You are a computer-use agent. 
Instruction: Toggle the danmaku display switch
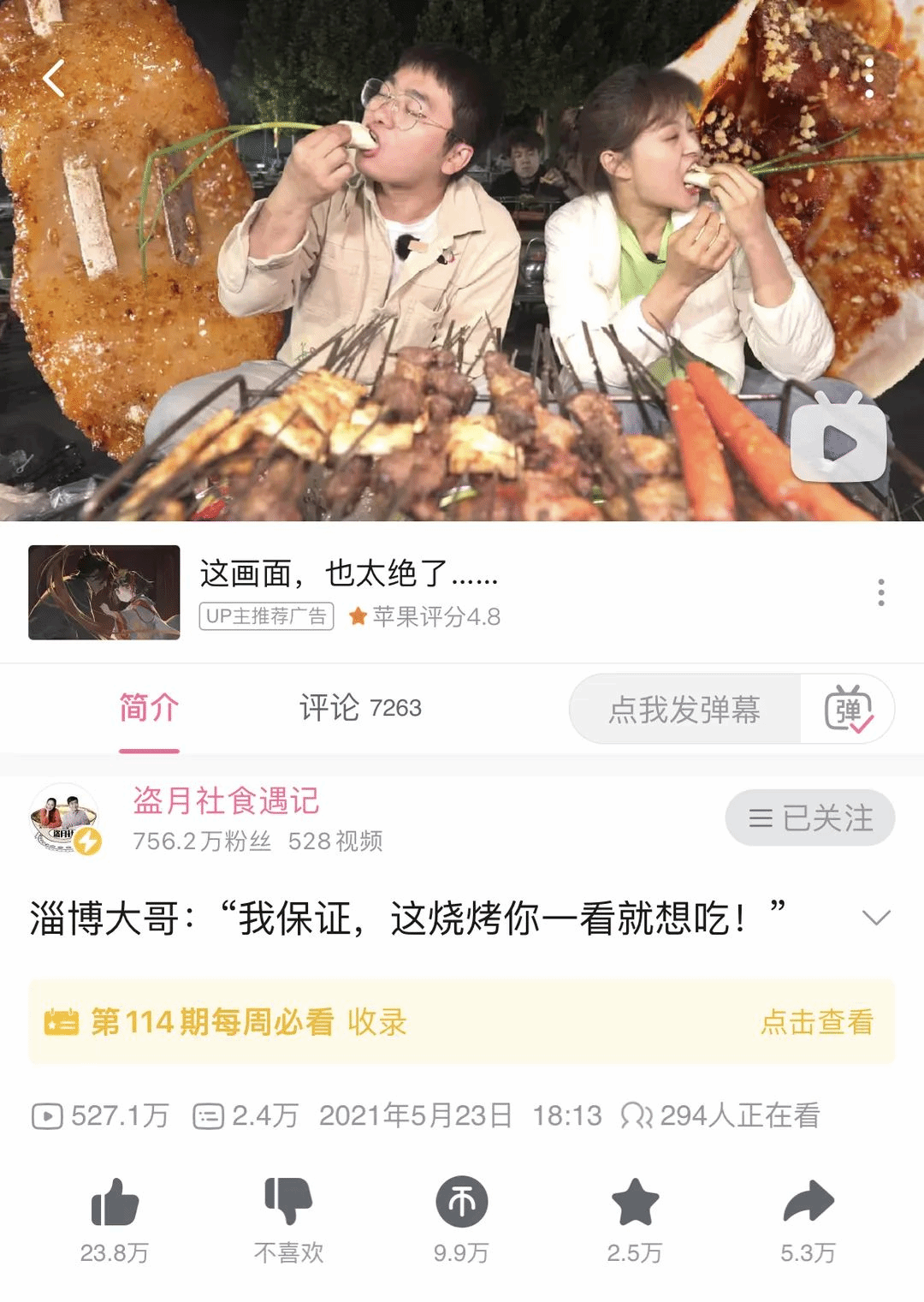tap(848, 710)
